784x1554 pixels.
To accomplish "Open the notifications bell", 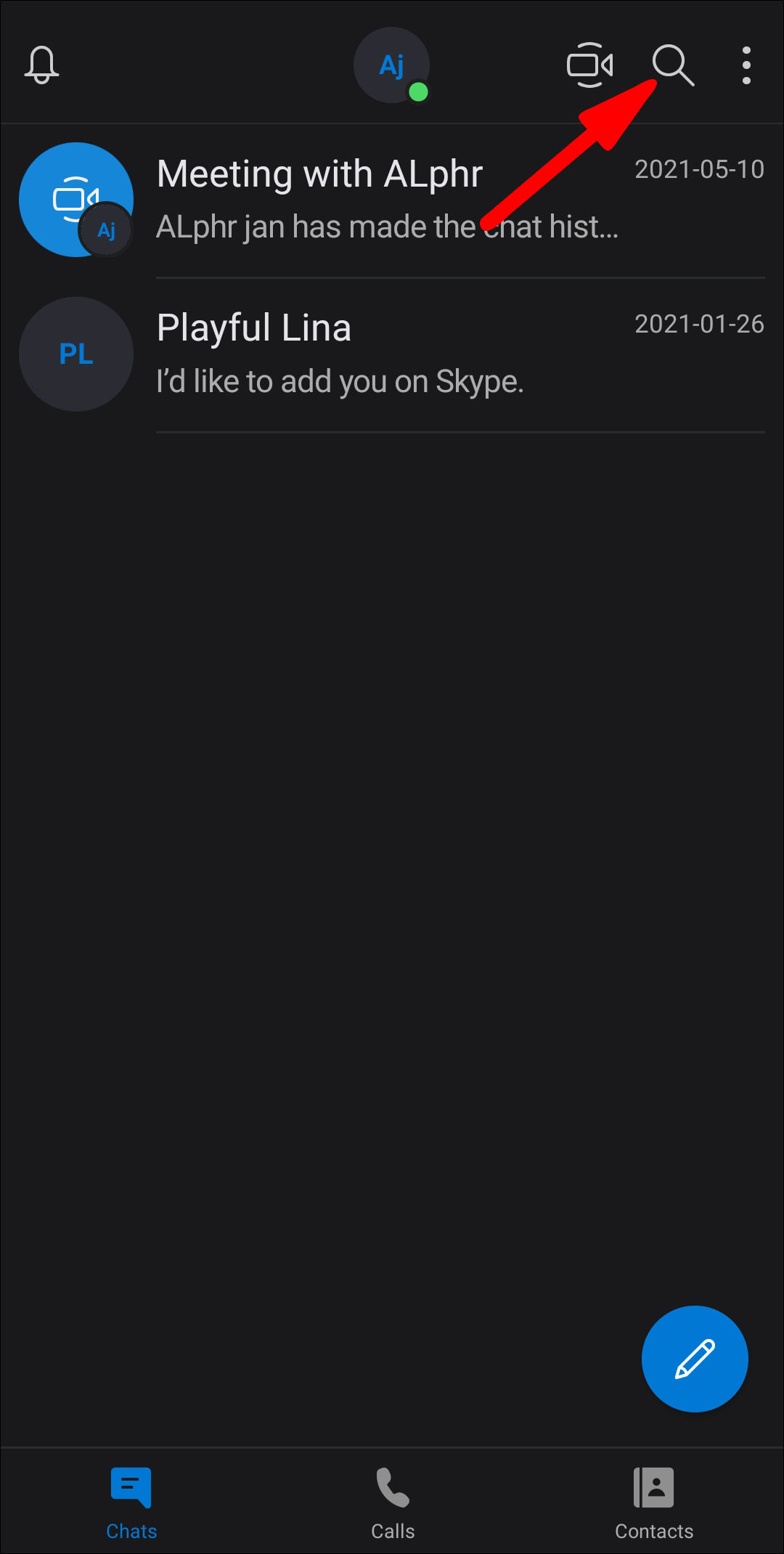I will click(x=41, y=65).
